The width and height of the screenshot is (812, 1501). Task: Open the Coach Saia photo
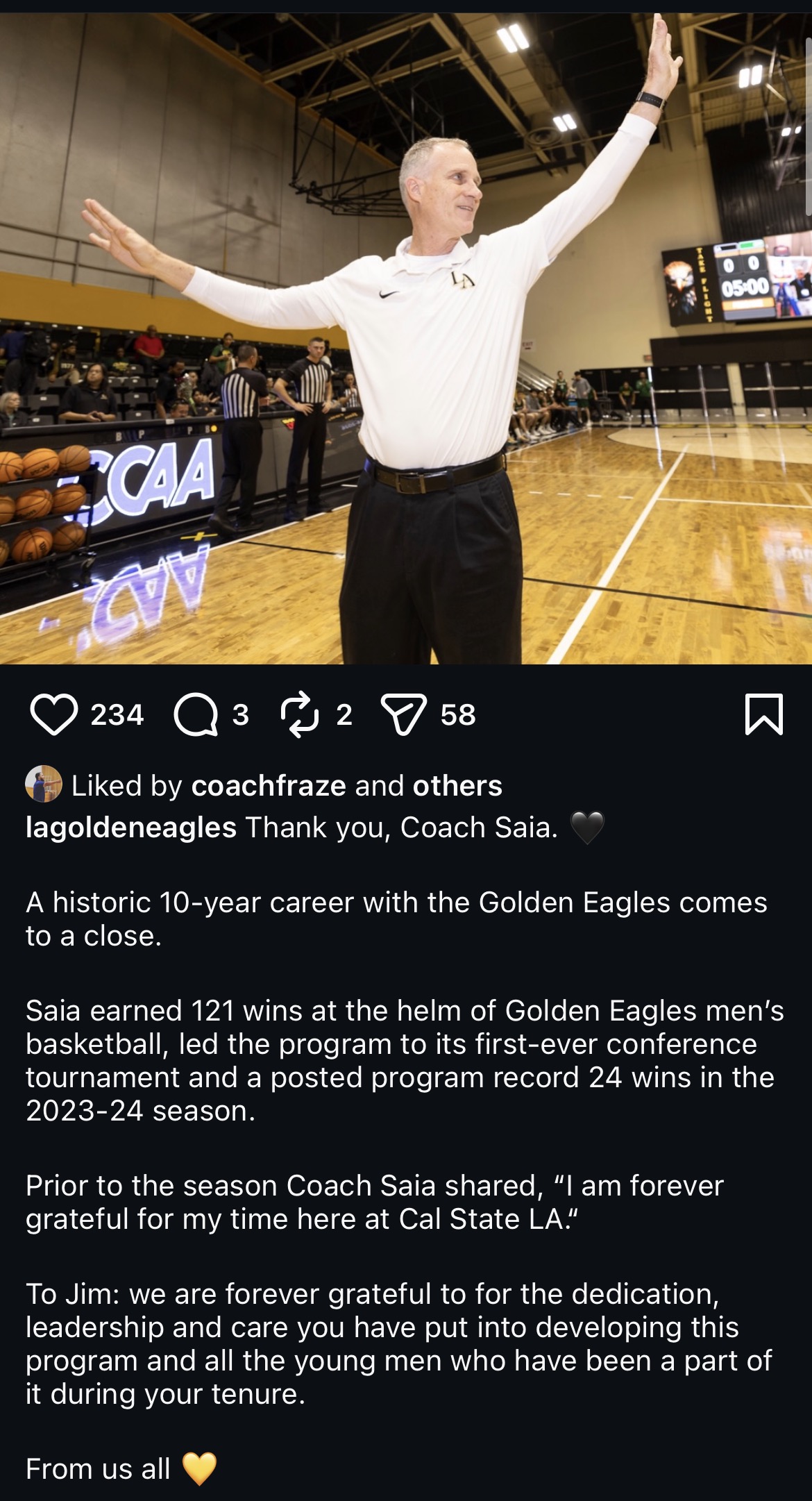[x=406, y=333]
